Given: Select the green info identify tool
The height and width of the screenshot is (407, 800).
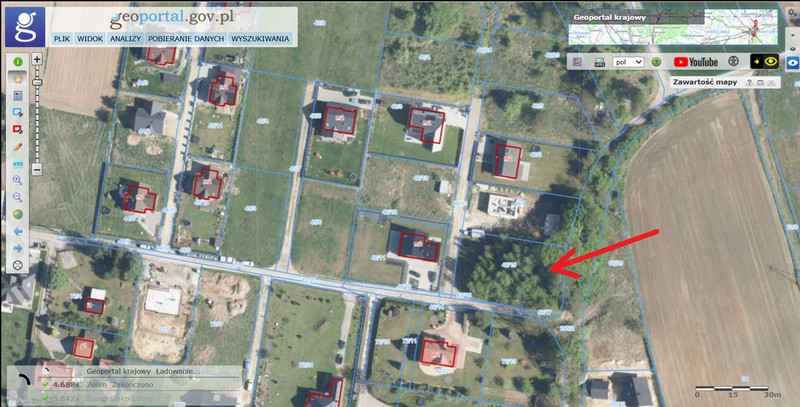Looking at the screenshot, I should pyautogui.click(x=18, y=62).
